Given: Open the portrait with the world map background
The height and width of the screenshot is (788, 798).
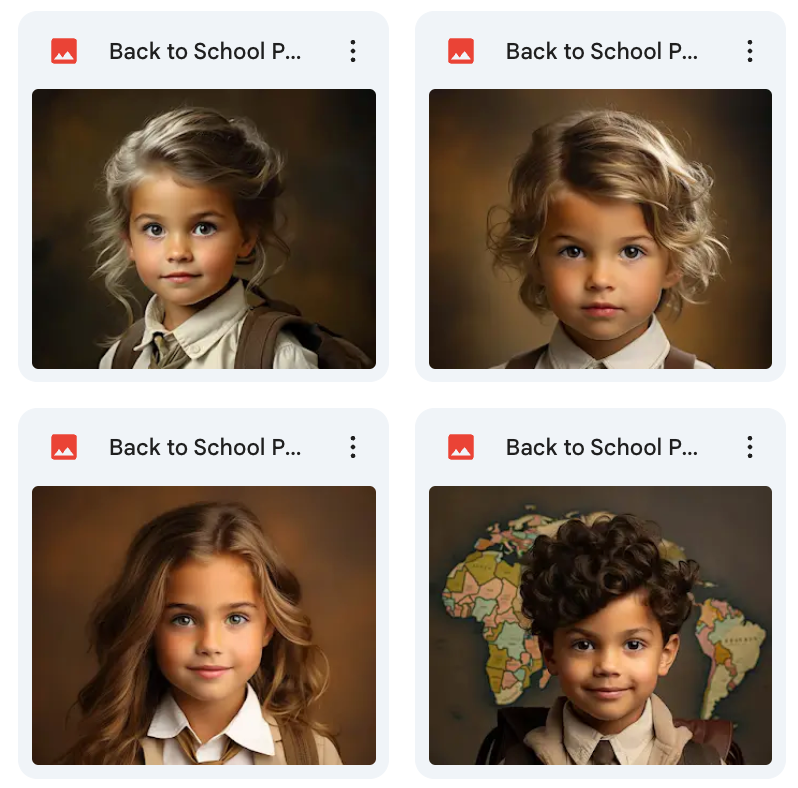Looking at the screenshot, I should [600, 625].
